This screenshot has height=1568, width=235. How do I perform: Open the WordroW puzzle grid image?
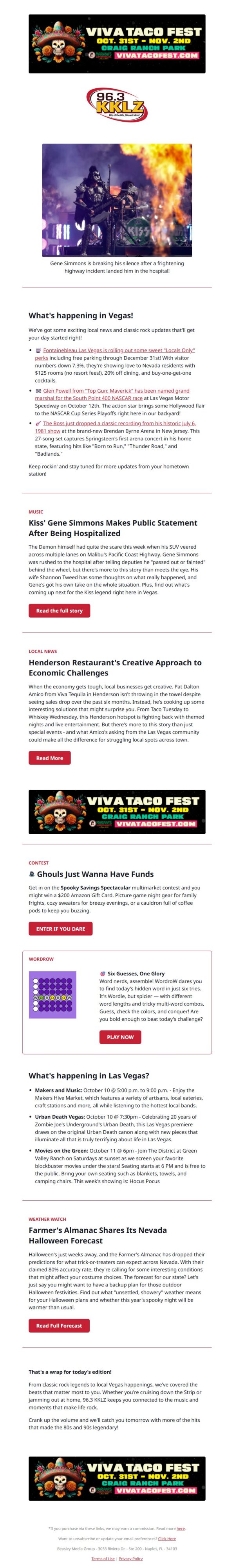52,995
